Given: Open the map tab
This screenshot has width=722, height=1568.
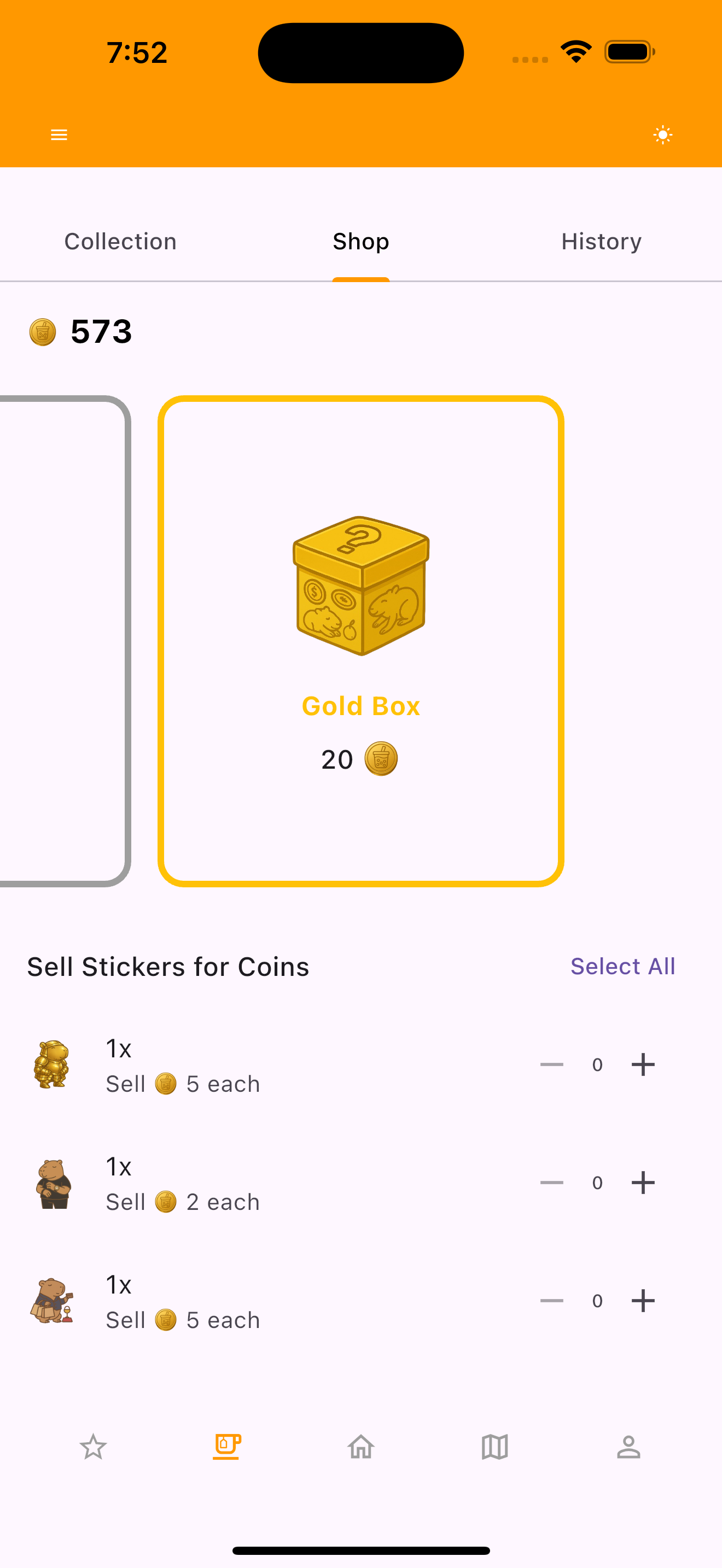Looking at the screenshot, I should [494, 1447].
